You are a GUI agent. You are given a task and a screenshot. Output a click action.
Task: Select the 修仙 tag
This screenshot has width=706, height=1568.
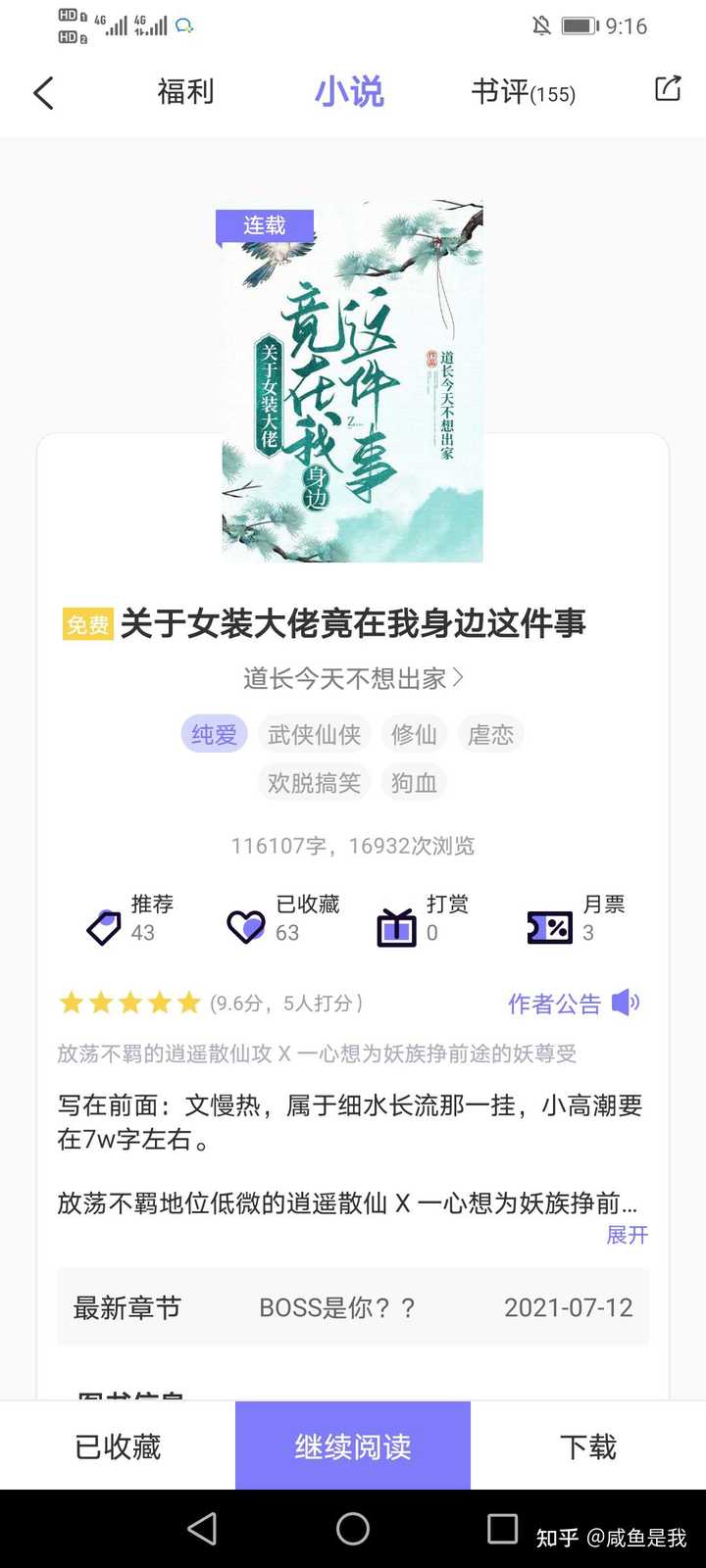[414, 734]
